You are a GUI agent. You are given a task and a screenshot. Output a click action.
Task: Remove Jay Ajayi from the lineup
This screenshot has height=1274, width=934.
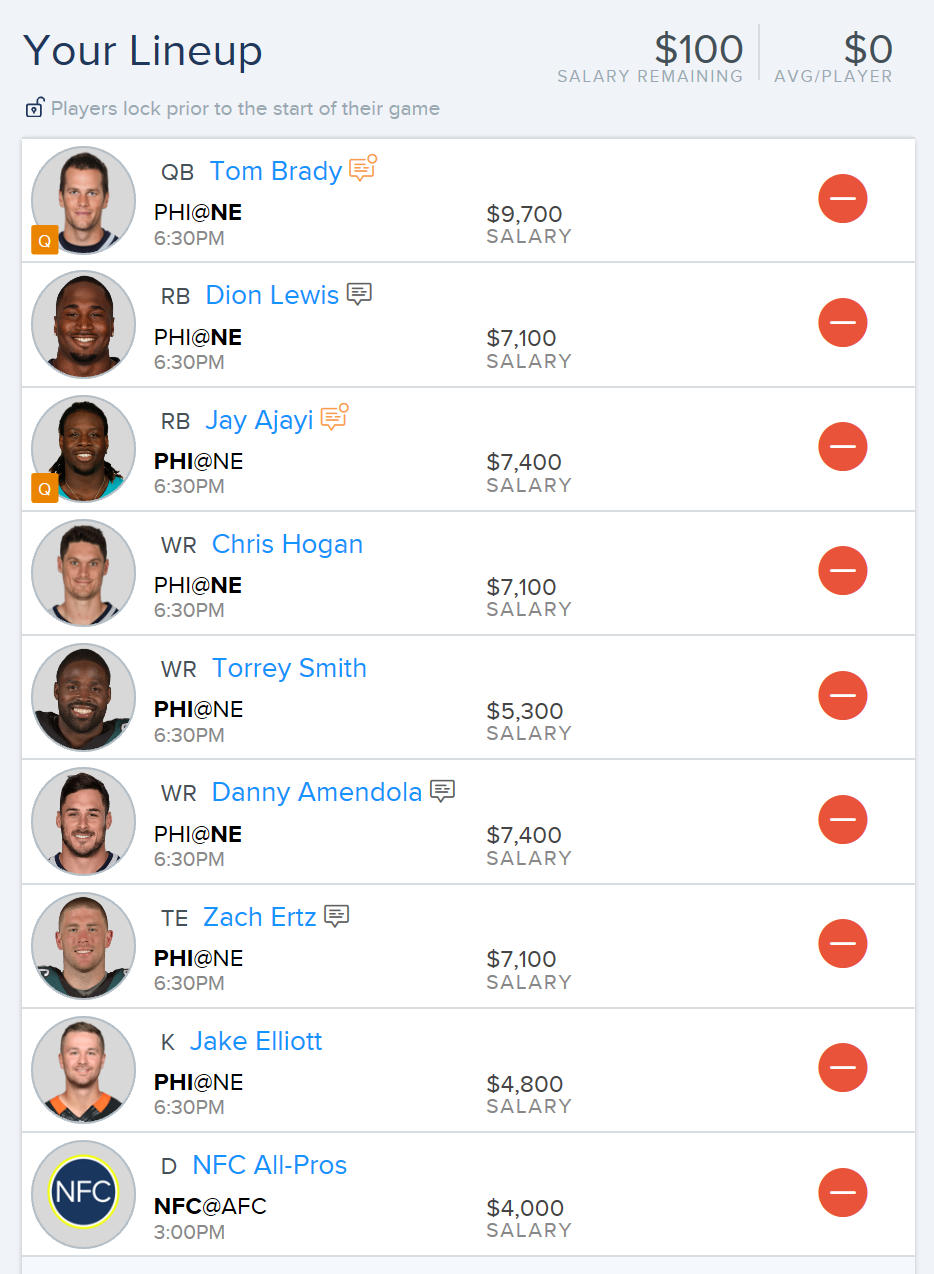(x=843, y=447)
